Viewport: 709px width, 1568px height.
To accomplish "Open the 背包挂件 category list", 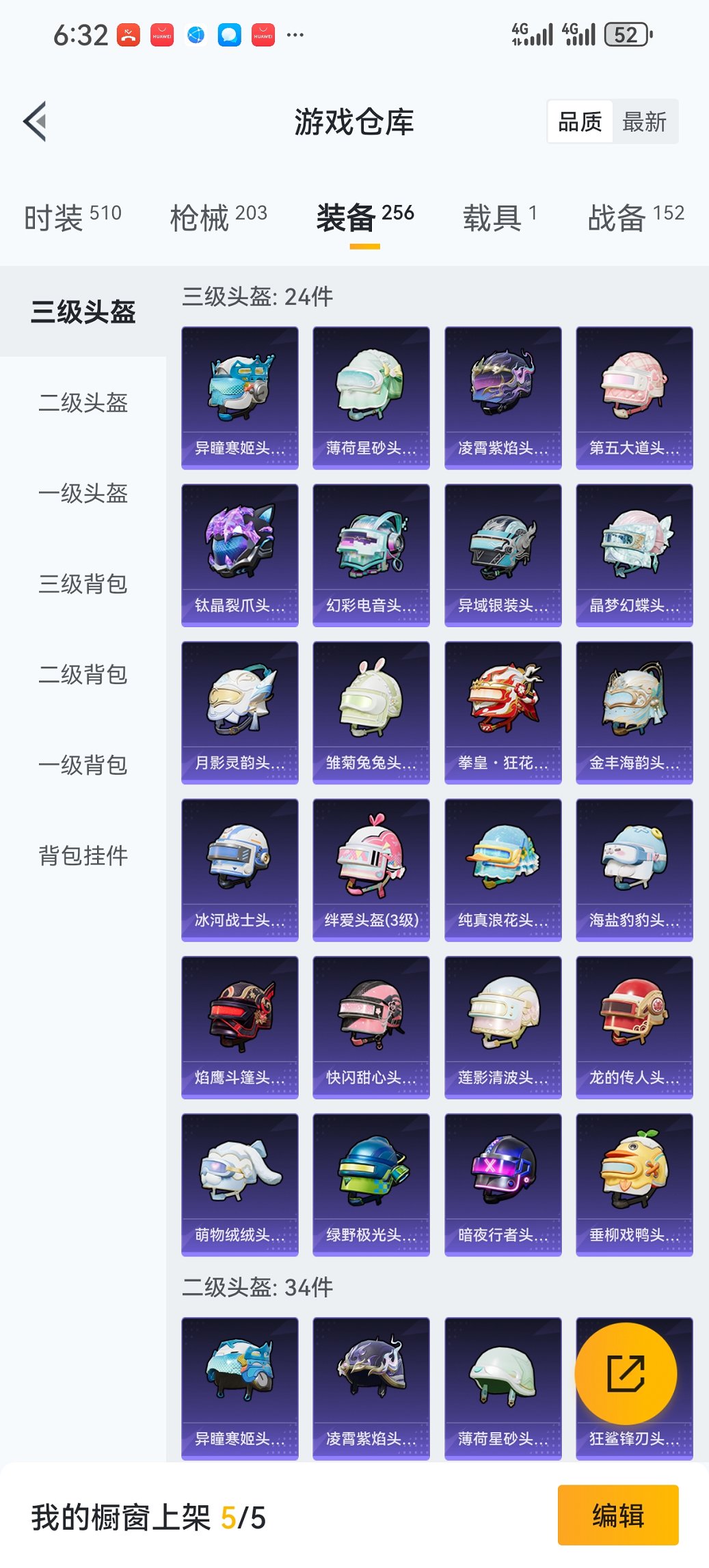I will tap(82, 854).
